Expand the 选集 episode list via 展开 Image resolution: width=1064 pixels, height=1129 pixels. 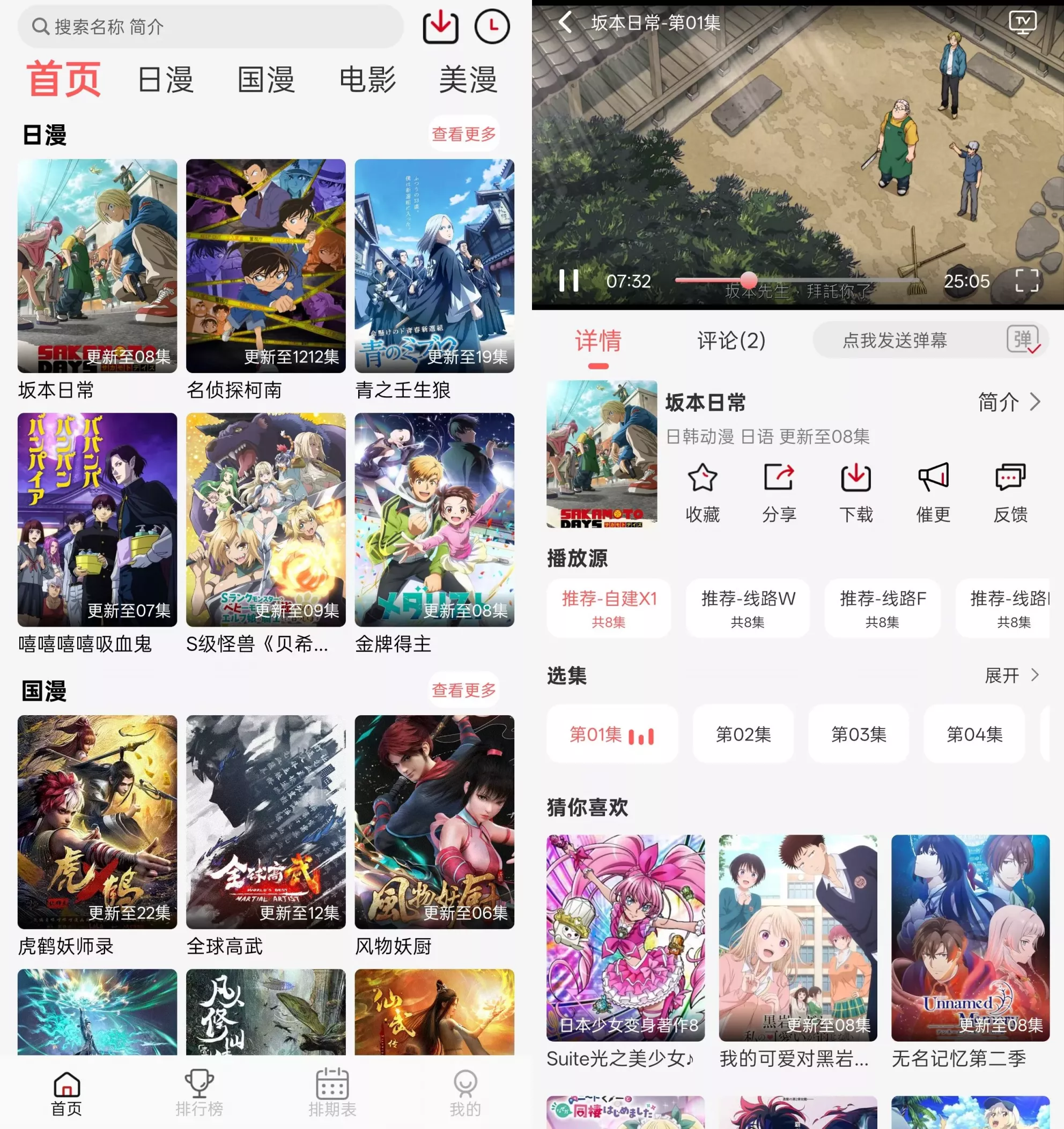[x=1013, y=676]
